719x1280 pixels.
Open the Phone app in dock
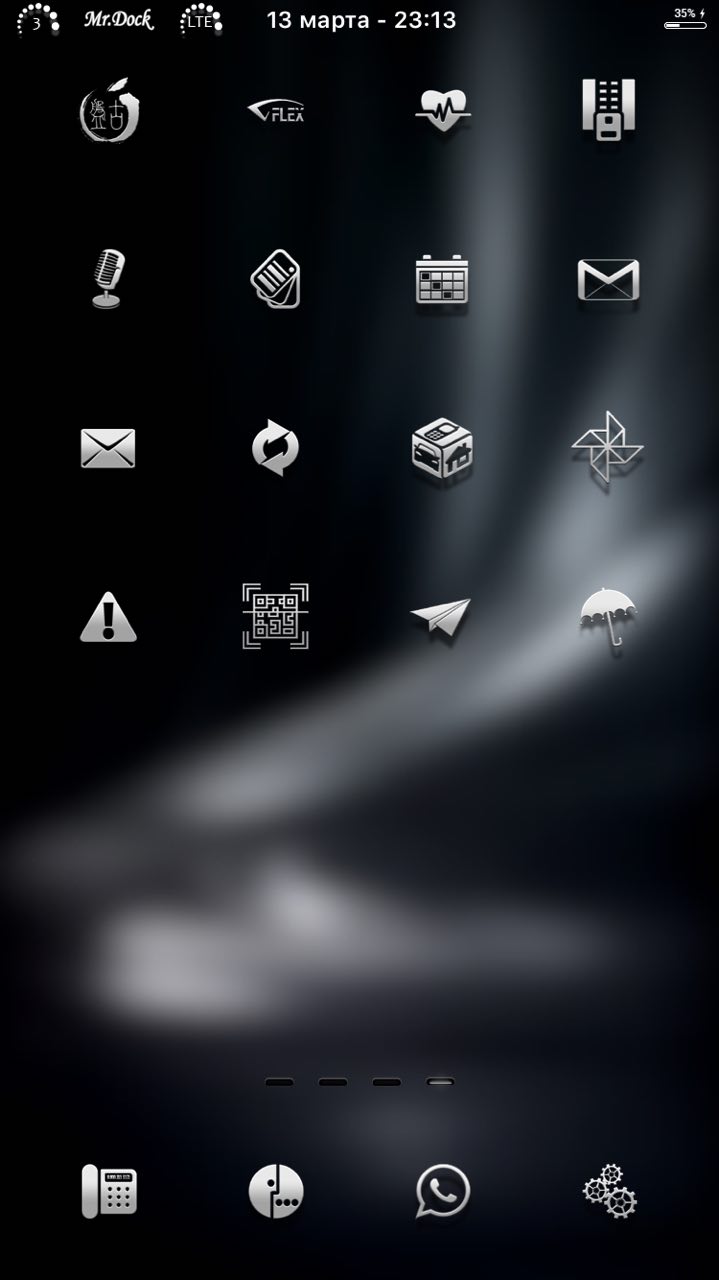pos(109,1191)
